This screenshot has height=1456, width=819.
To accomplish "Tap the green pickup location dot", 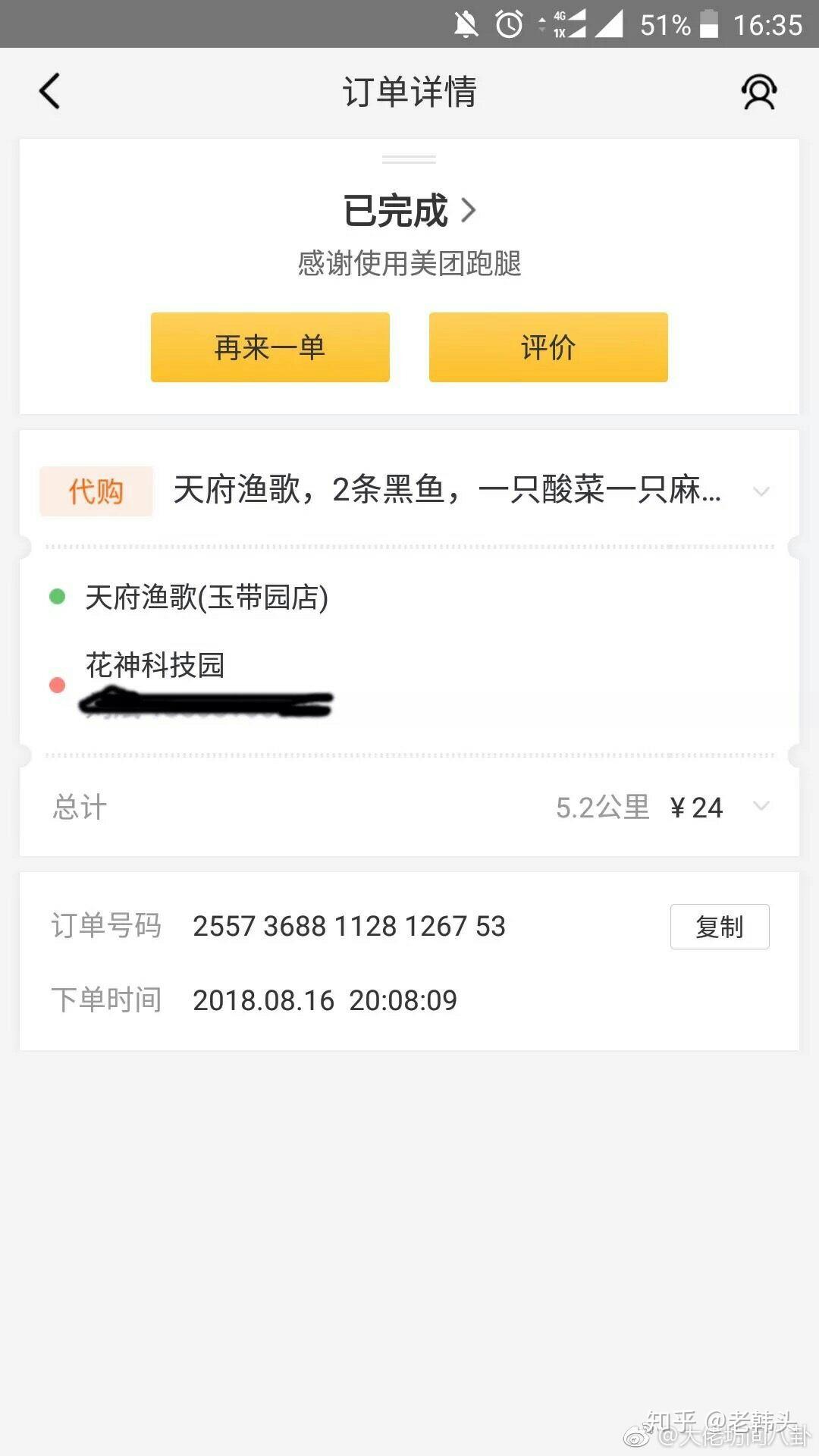I will tap(58, 597).
